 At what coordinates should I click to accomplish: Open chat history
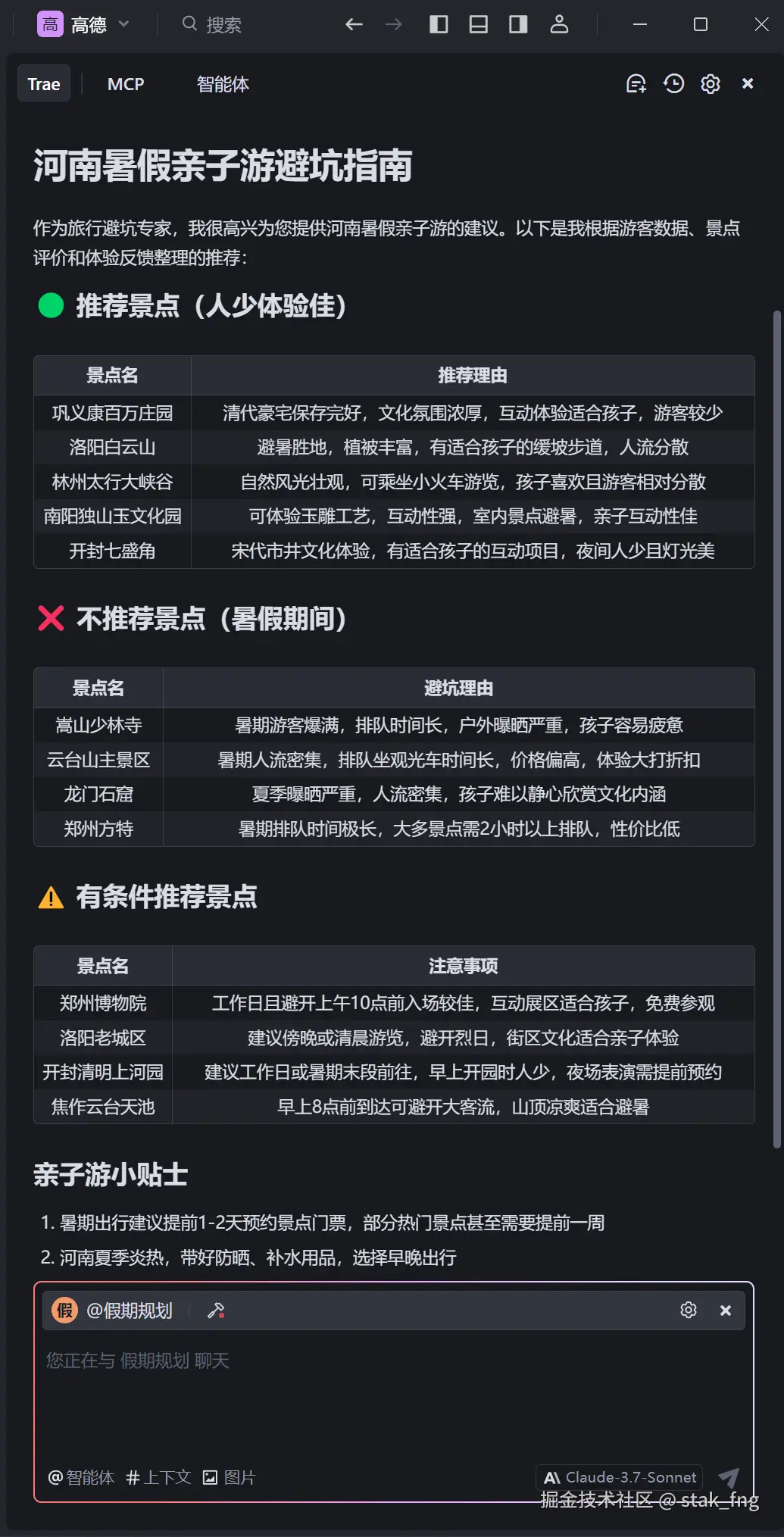coord(673,84)
